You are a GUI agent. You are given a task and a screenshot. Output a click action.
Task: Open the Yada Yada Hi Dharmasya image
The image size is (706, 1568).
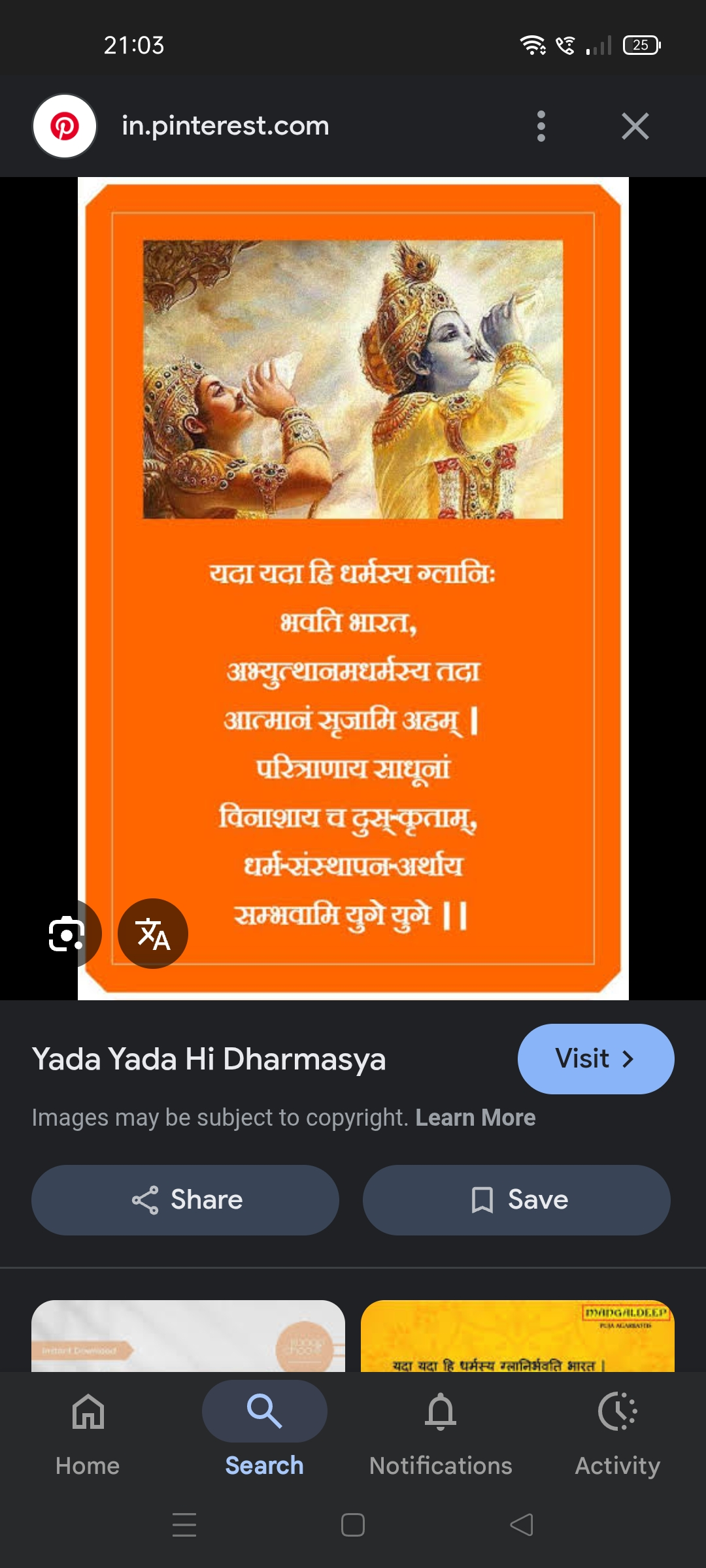click(x=353, y=588)
